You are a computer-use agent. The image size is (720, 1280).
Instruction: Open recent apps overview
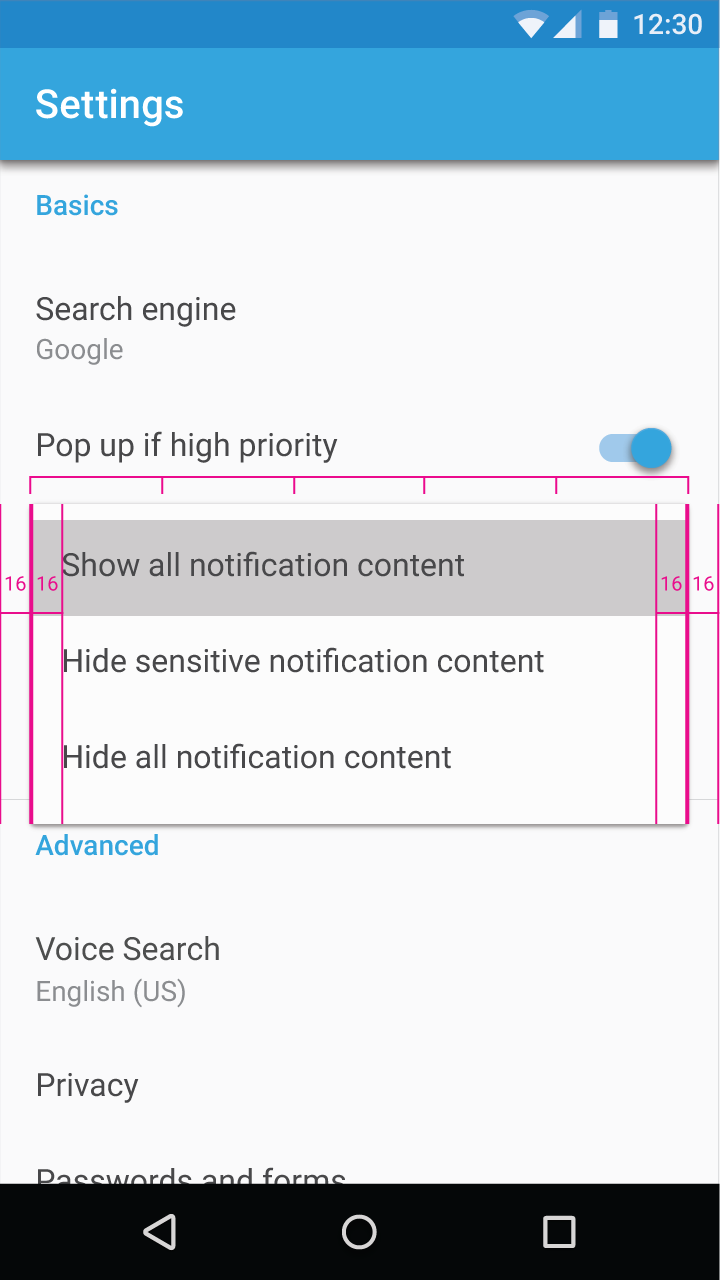[x=559, y=1232]
